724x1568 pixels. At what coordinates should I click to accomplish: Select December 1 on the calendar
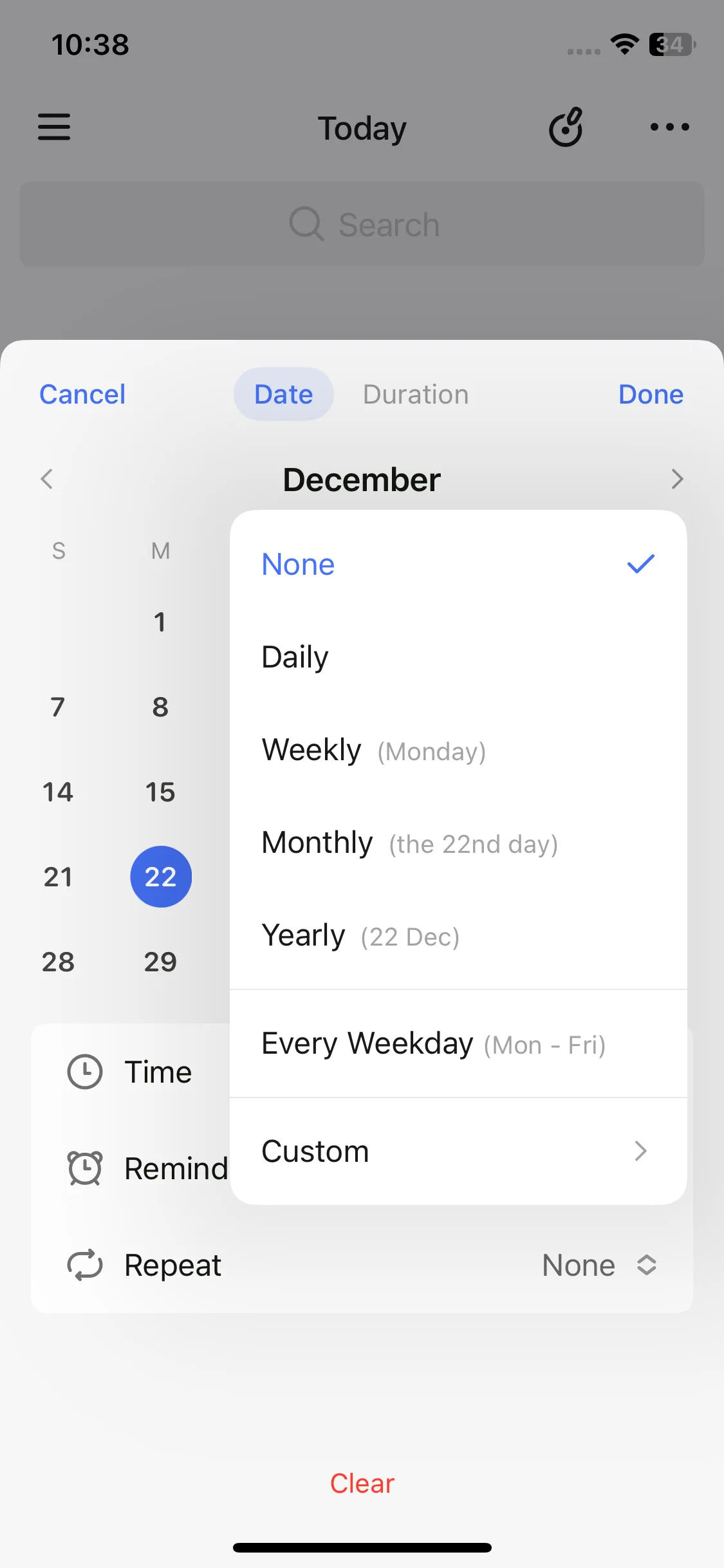pos(160,622)
